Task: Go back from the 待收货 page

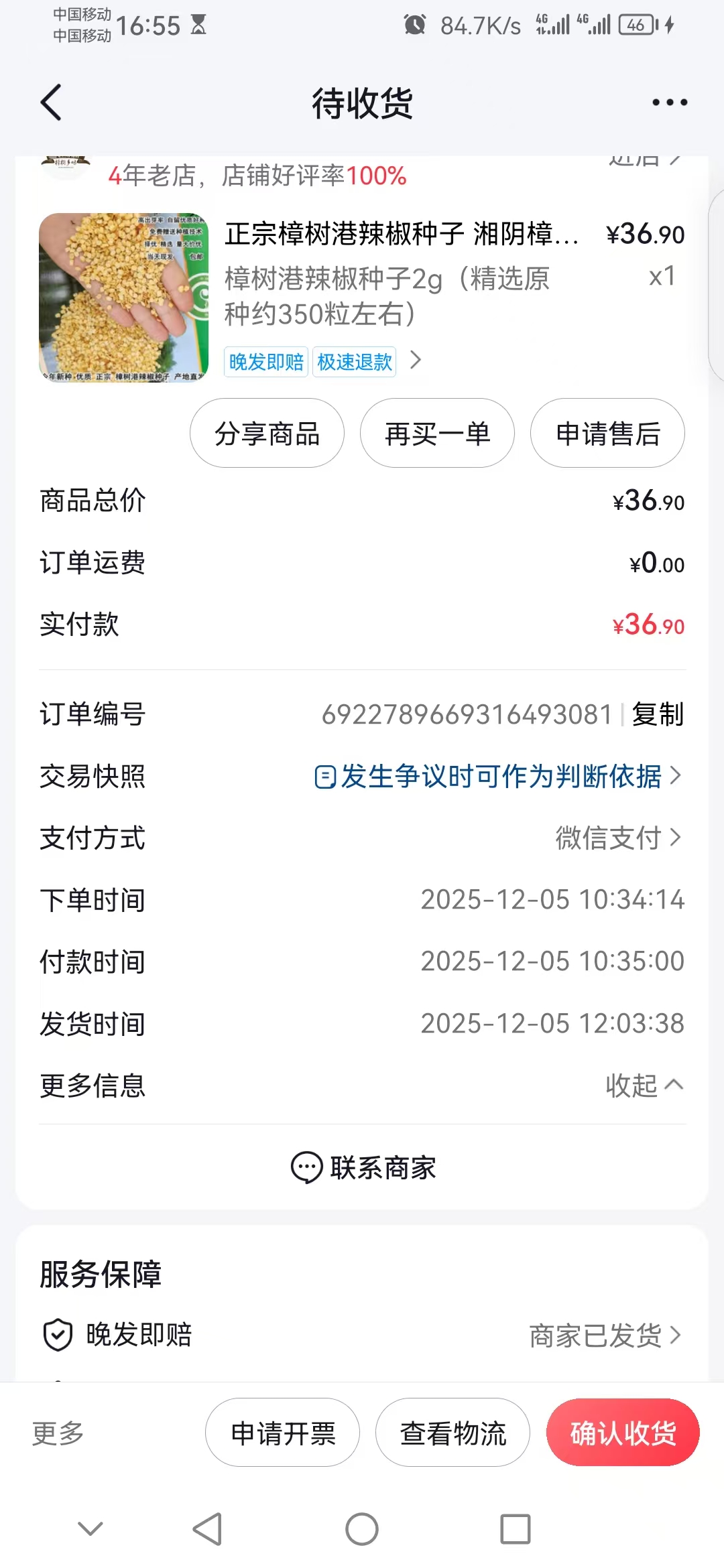Action: (x=52, y=103)
